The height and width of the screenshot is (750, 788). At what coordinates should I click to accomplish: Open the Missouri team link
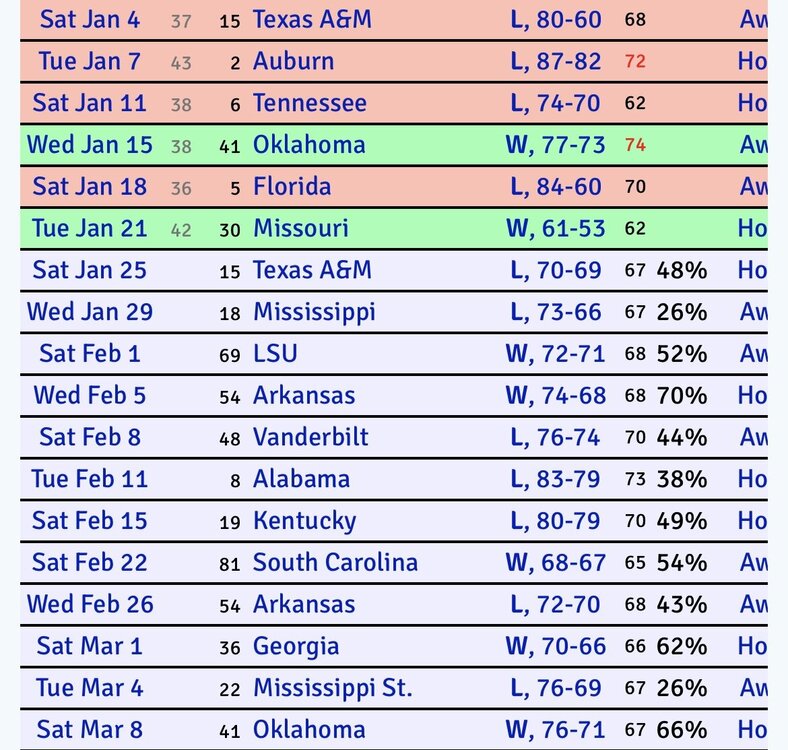click(x=300, y=228)
